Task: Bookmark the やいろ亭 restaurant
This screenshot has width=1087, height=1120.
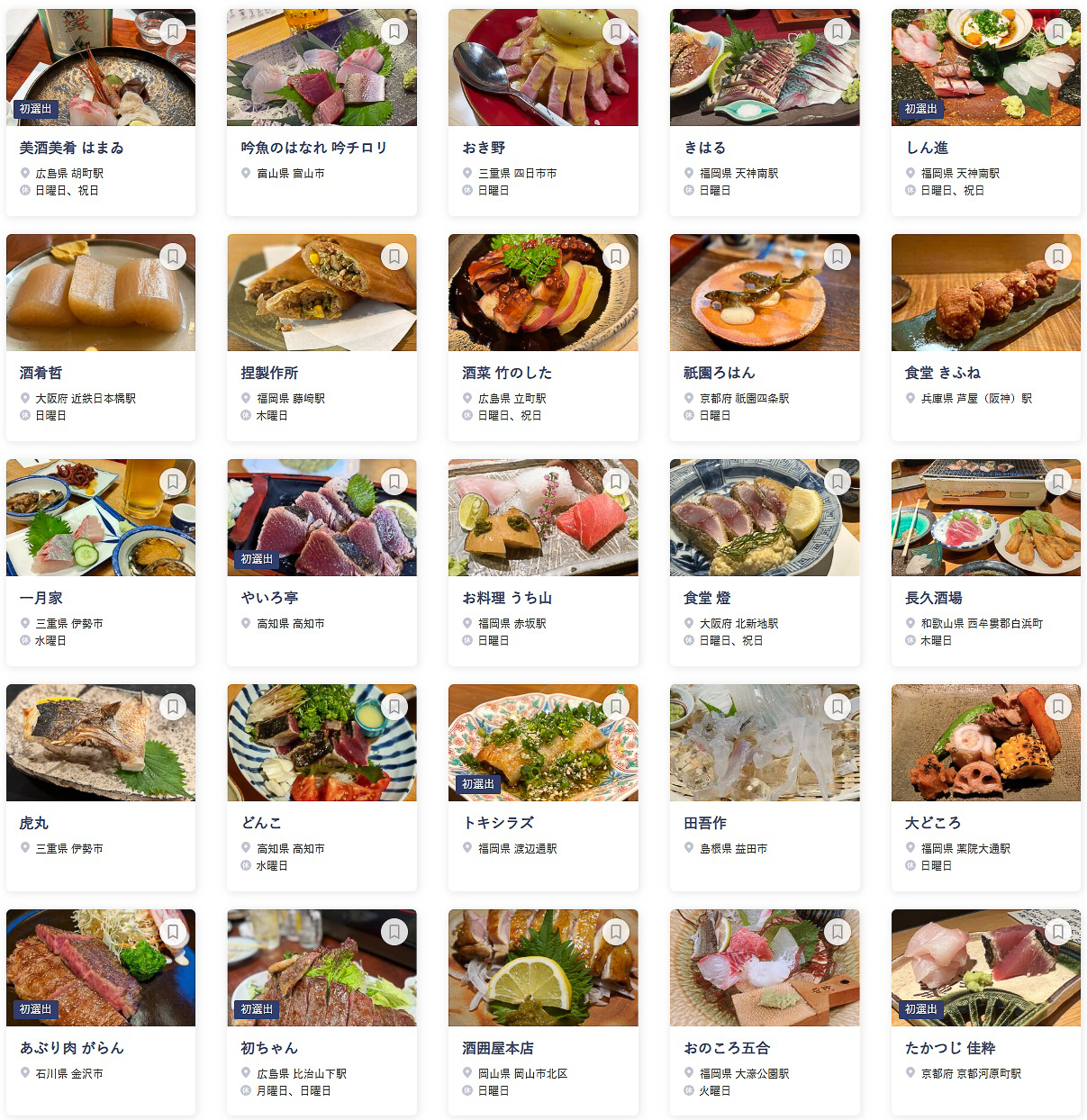Action: pyautogui.click(x=394, y=482)
